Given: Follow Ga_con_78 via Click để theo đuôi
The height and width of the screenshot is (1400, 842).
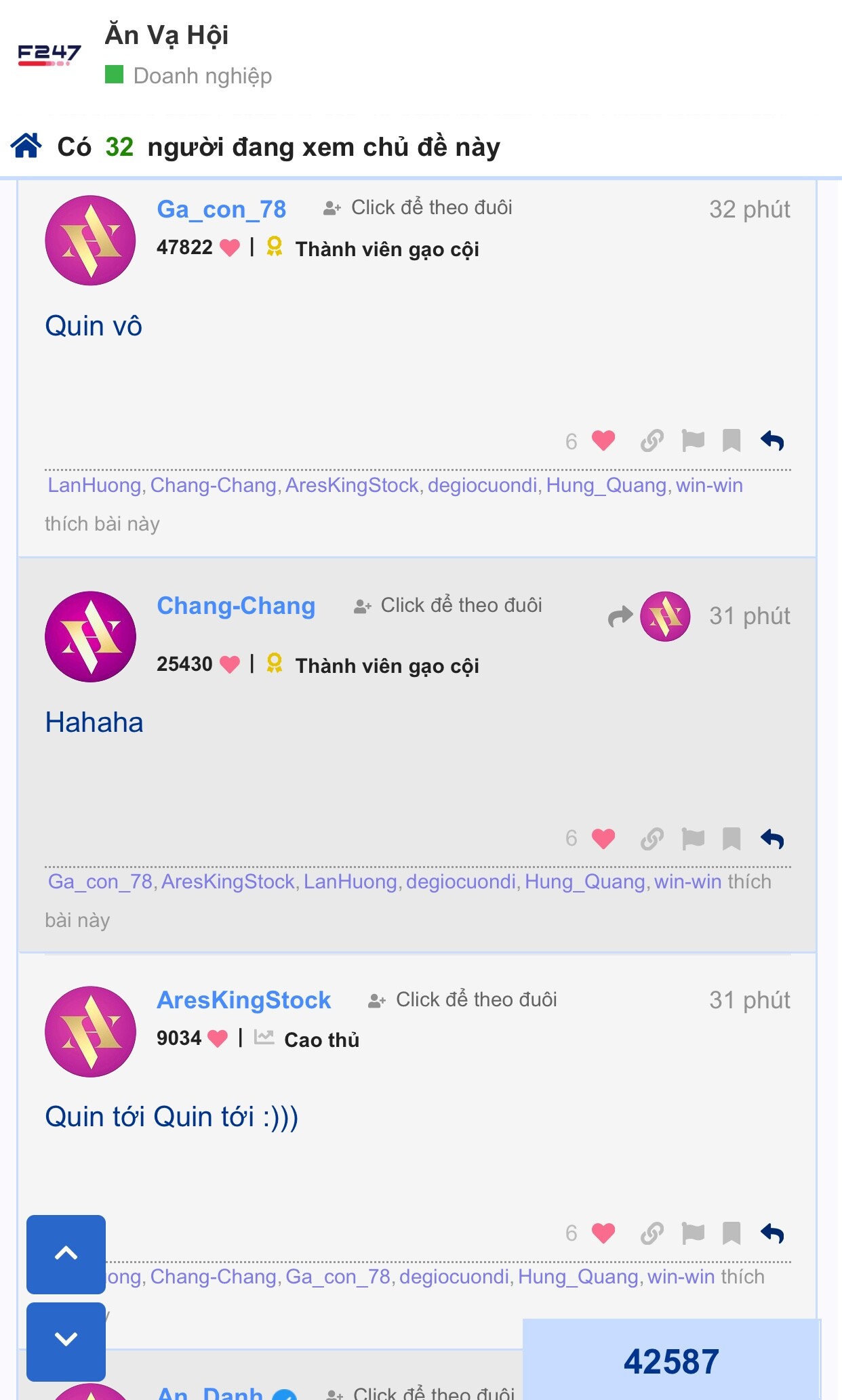Looking at the screenshot, I should click(418, 207).
